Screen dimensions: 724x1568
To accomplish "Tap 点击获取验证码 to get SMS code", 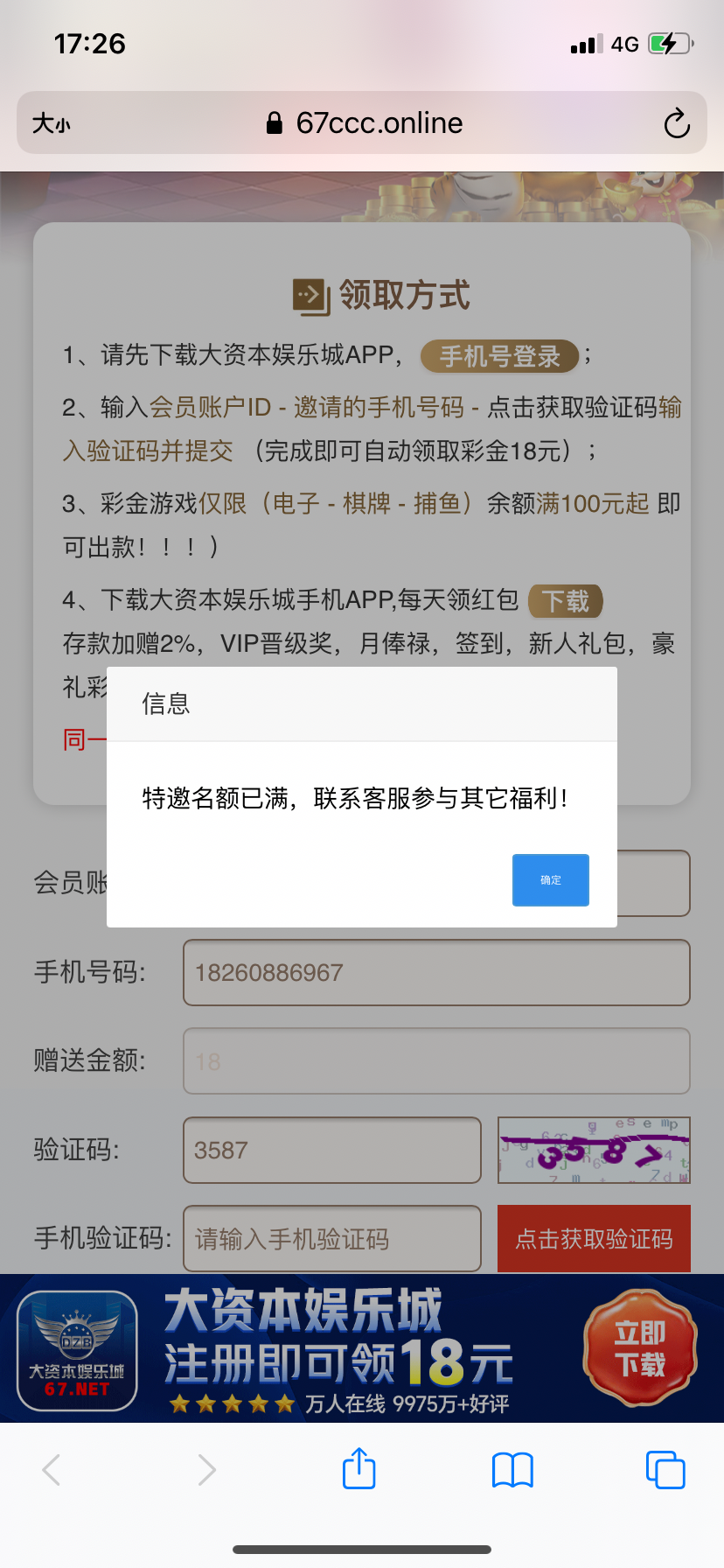I will pyautogui.click(x=594, y=1238).
